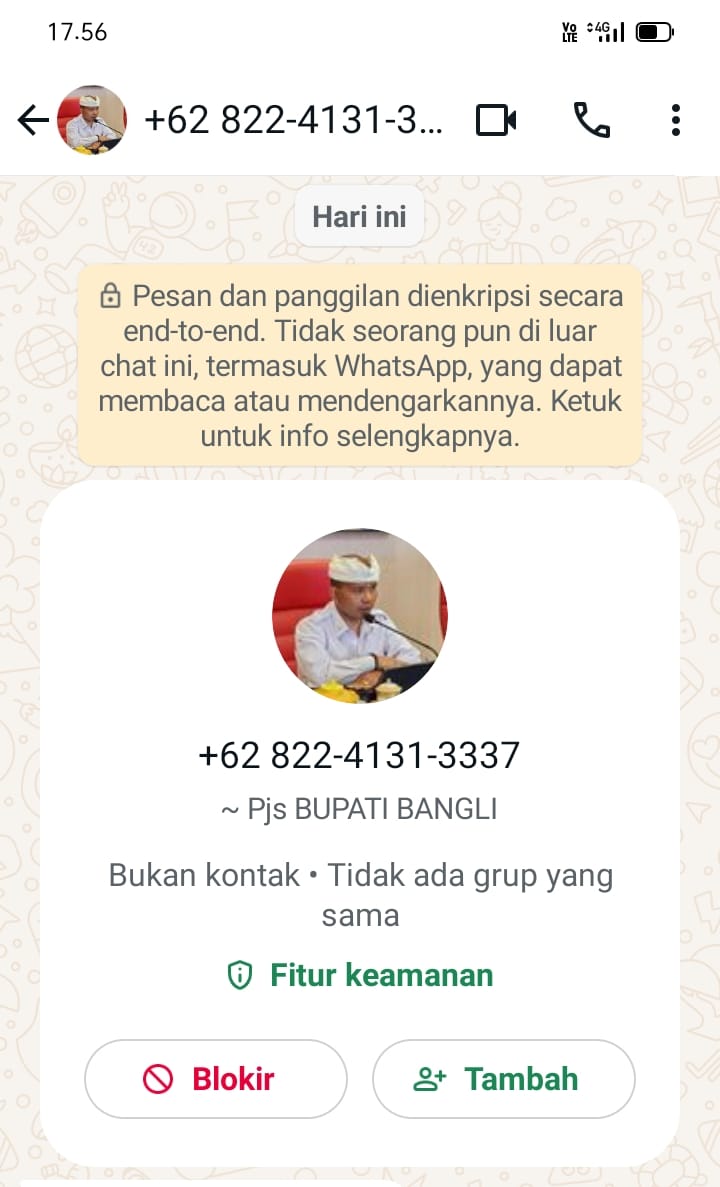Open the three-dot overflow menu

(676, 121)
